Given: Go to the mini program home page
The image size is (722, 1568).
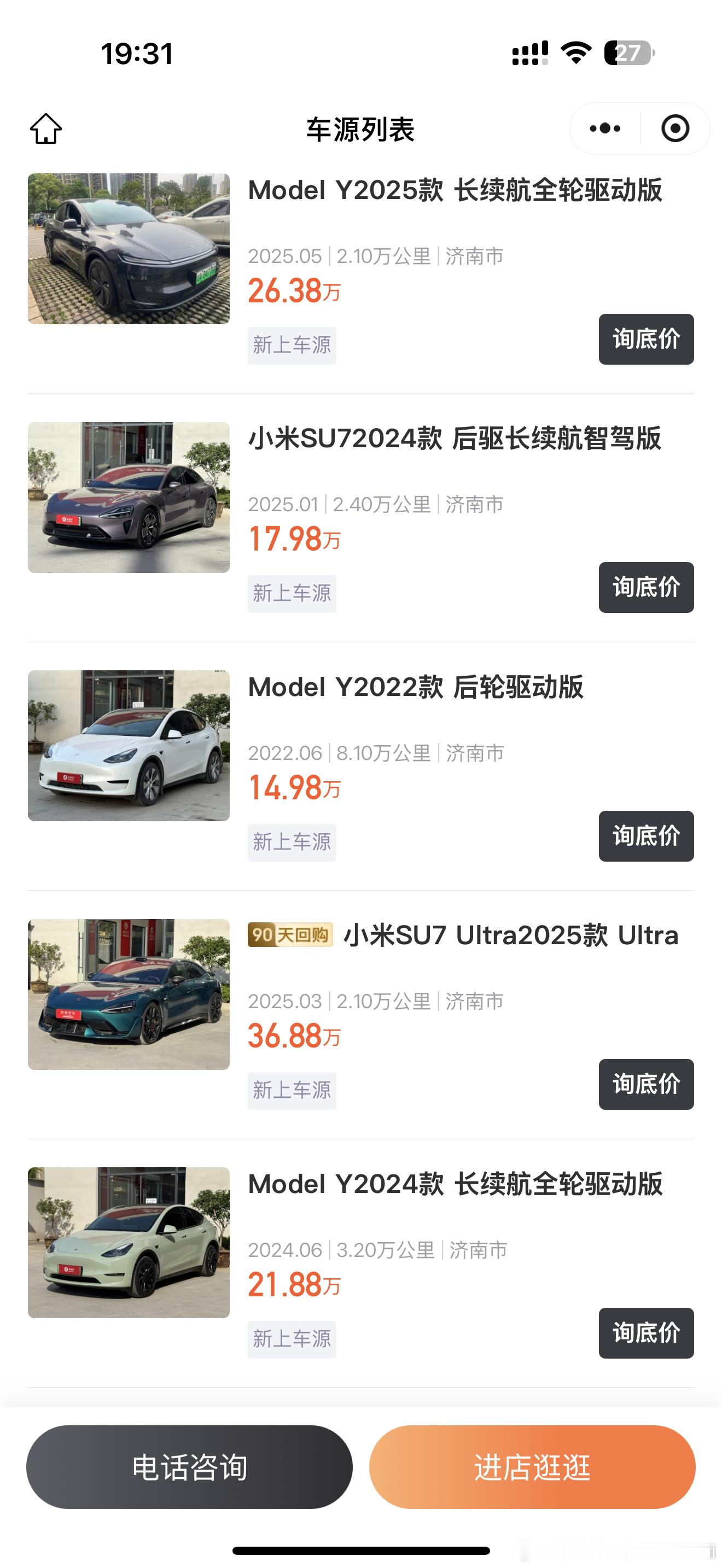Looking at the screenshot, I should [45, 128].
